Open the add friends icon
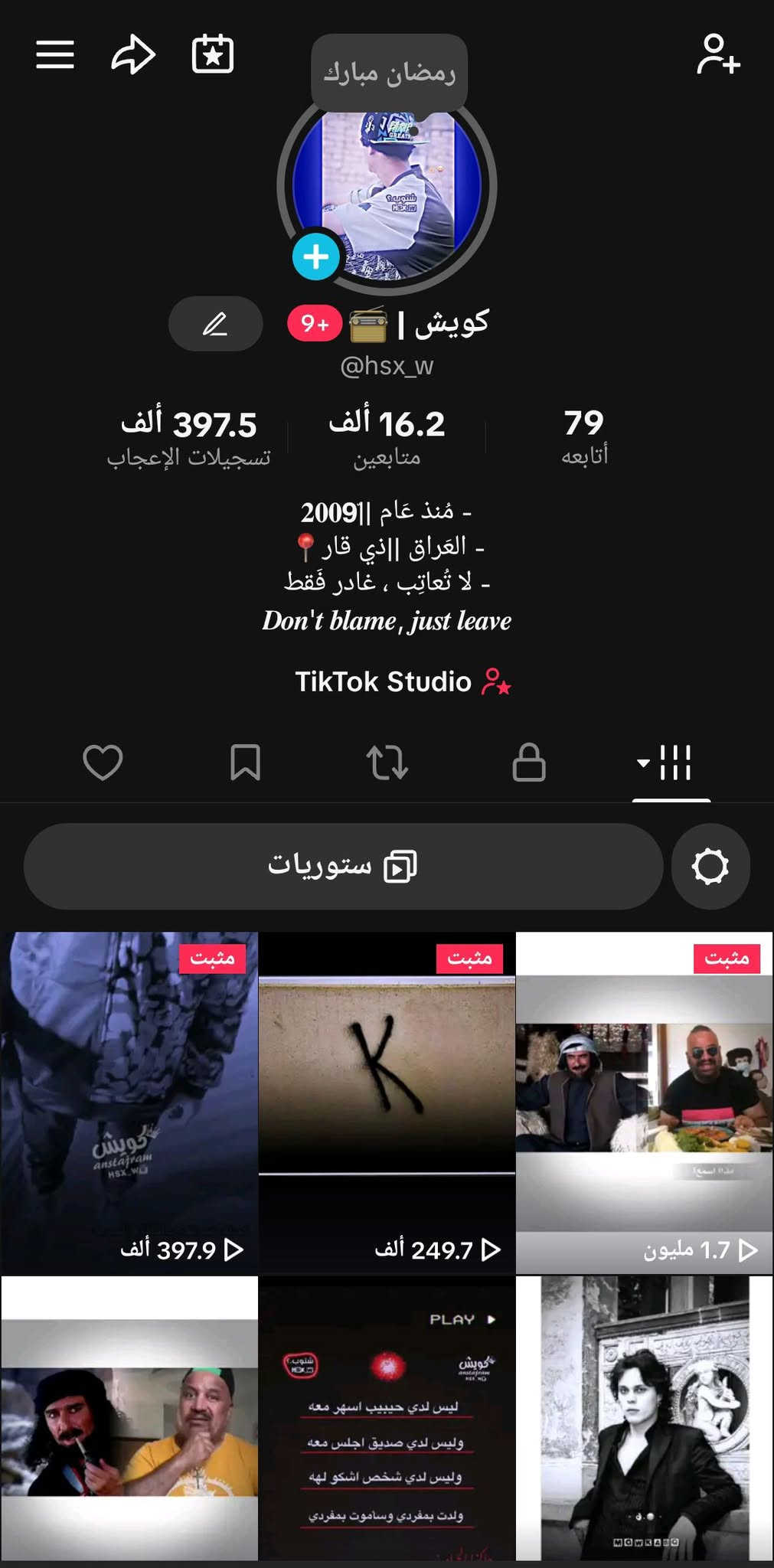 [717, 54]
